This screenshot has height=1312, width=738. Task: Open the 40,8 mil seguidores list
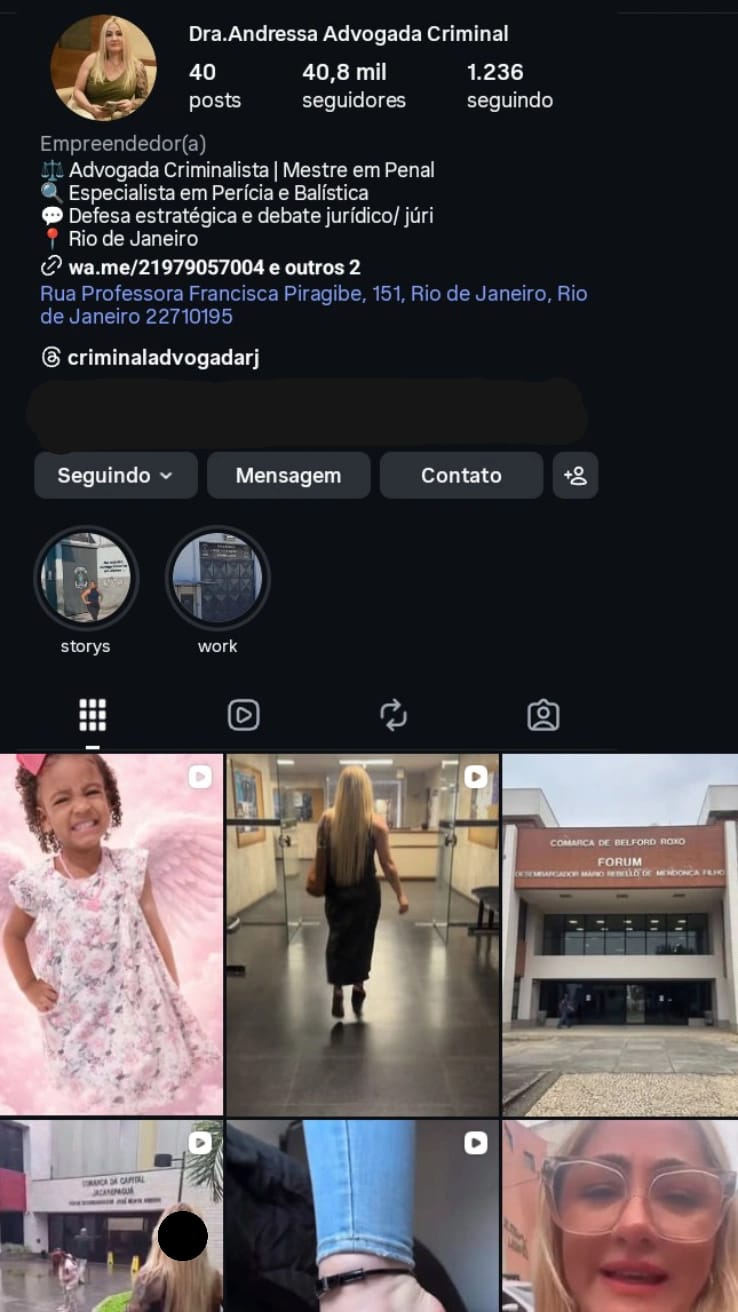(x=353, y=85)
